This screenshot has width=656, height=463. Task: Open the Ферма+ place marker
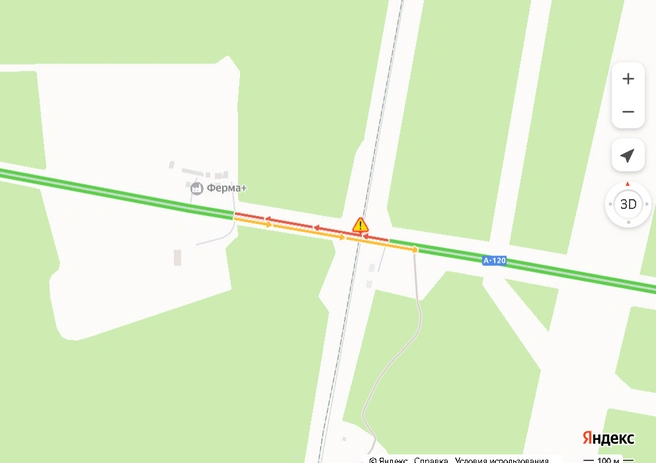pos(197,187)
